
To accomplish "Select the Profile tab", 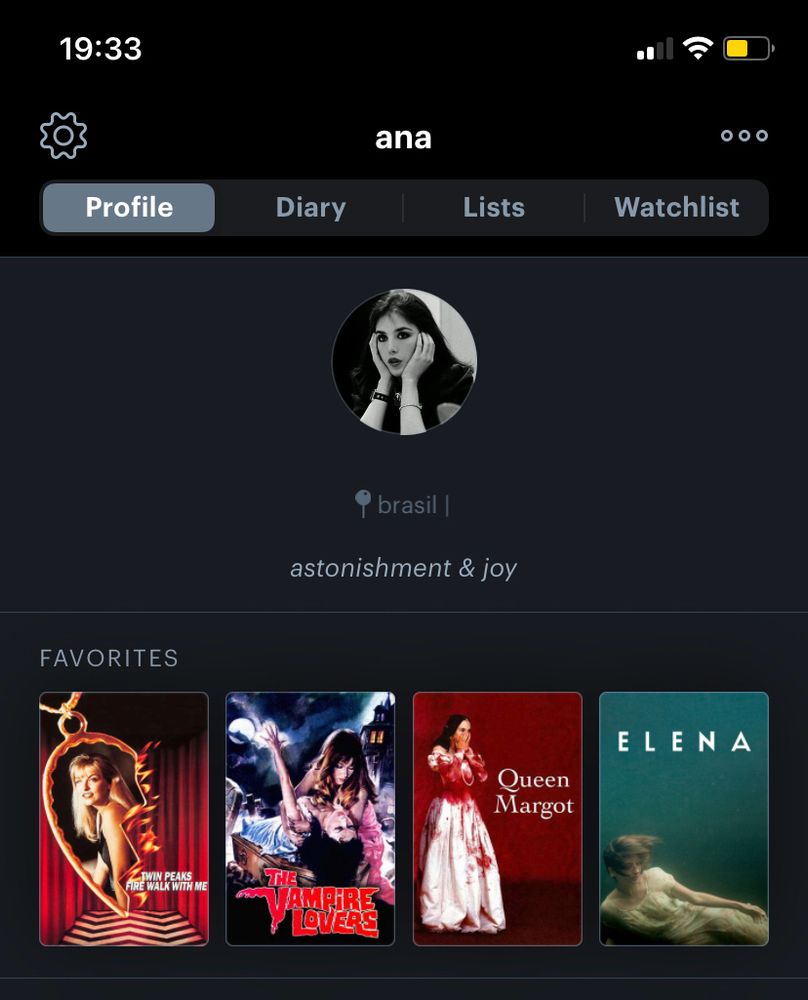I will (129, 207).
